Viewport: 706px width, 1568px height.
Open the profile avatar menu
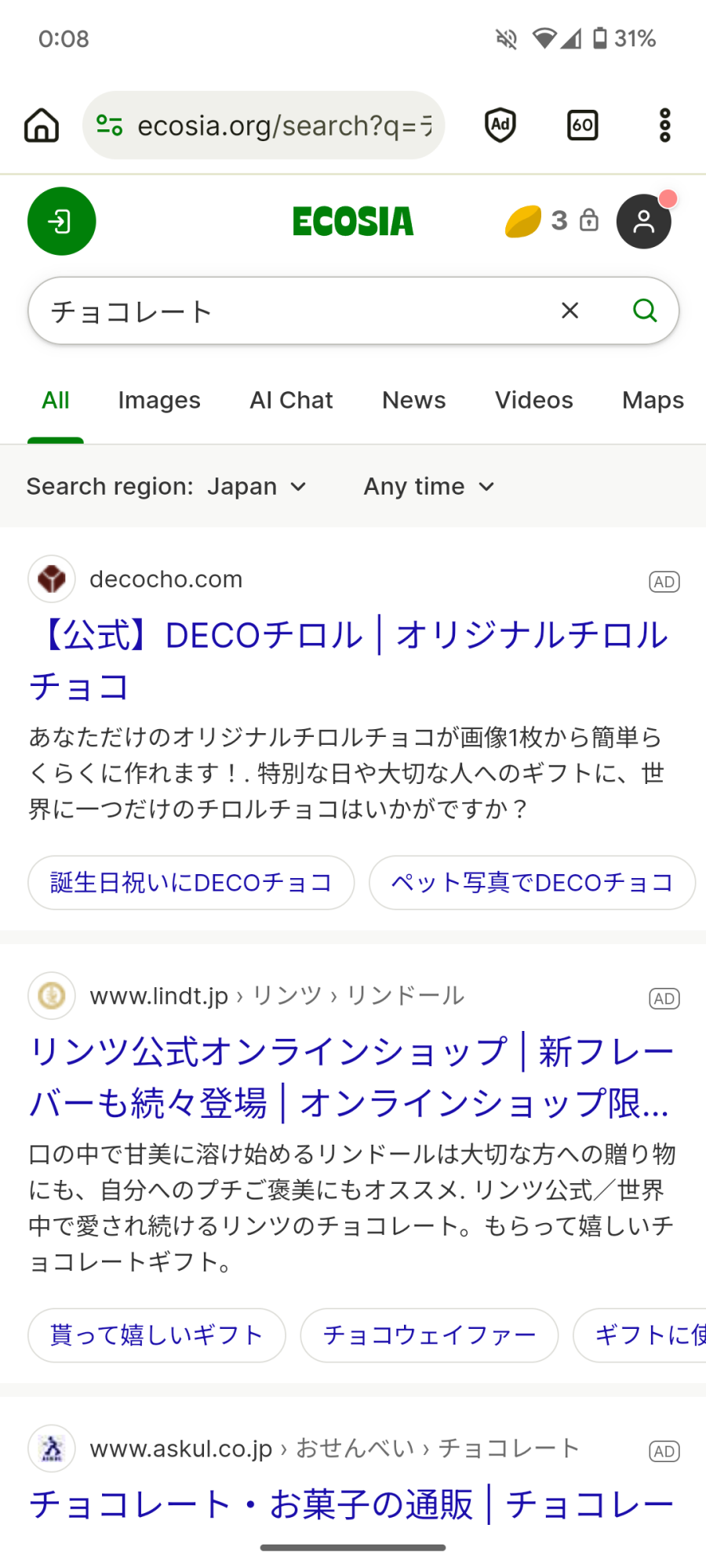pos(644,221)
